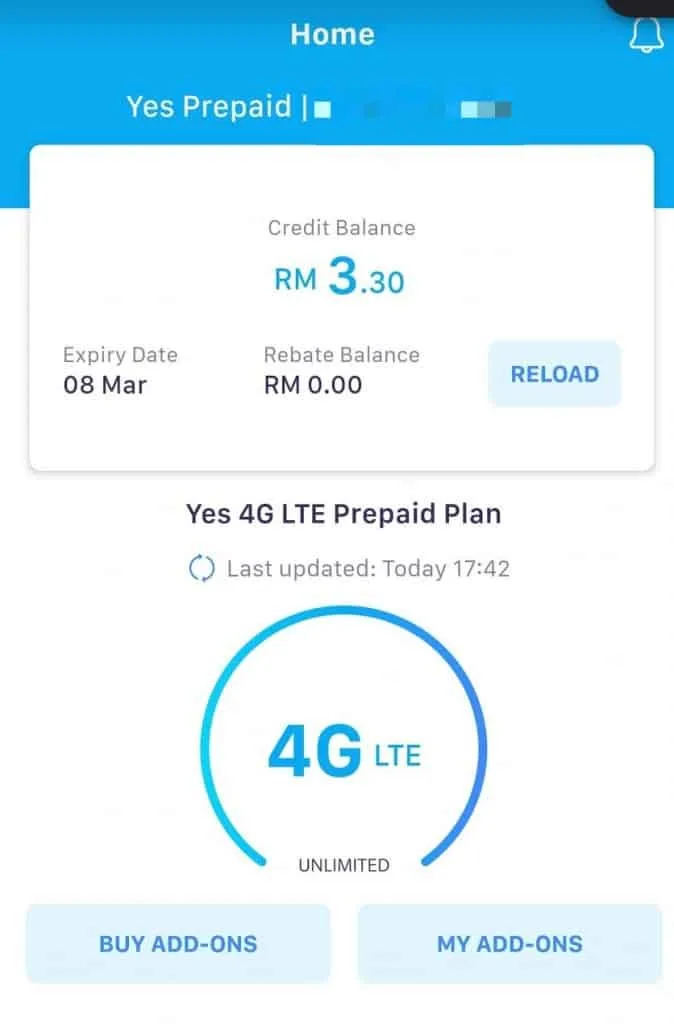View MY ADD-ONS
The width and height of the screenshot is (674, 1024).
[509, 943]
